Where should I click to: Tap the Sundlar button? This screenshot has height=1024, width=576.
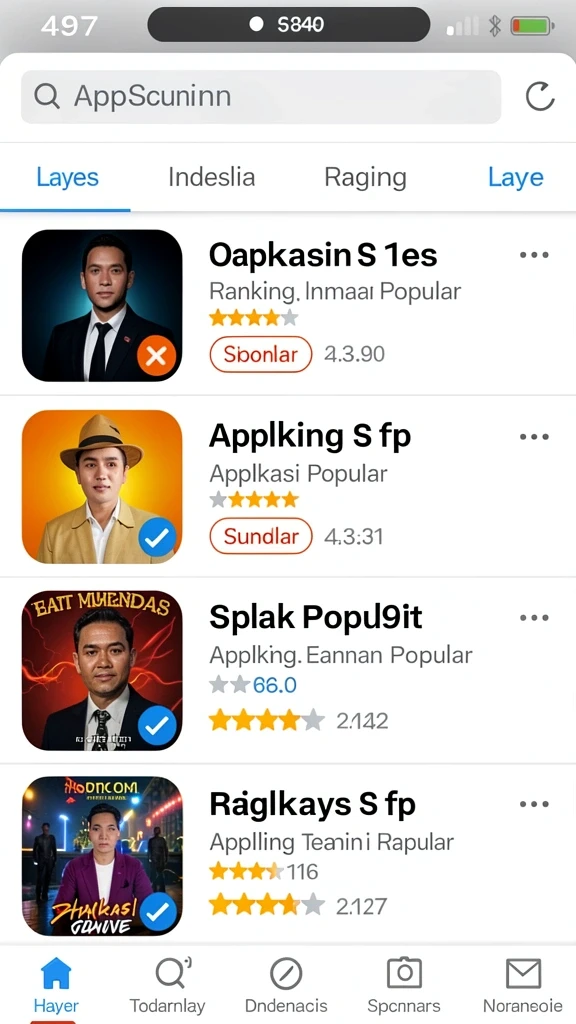(x=261, y=536)
